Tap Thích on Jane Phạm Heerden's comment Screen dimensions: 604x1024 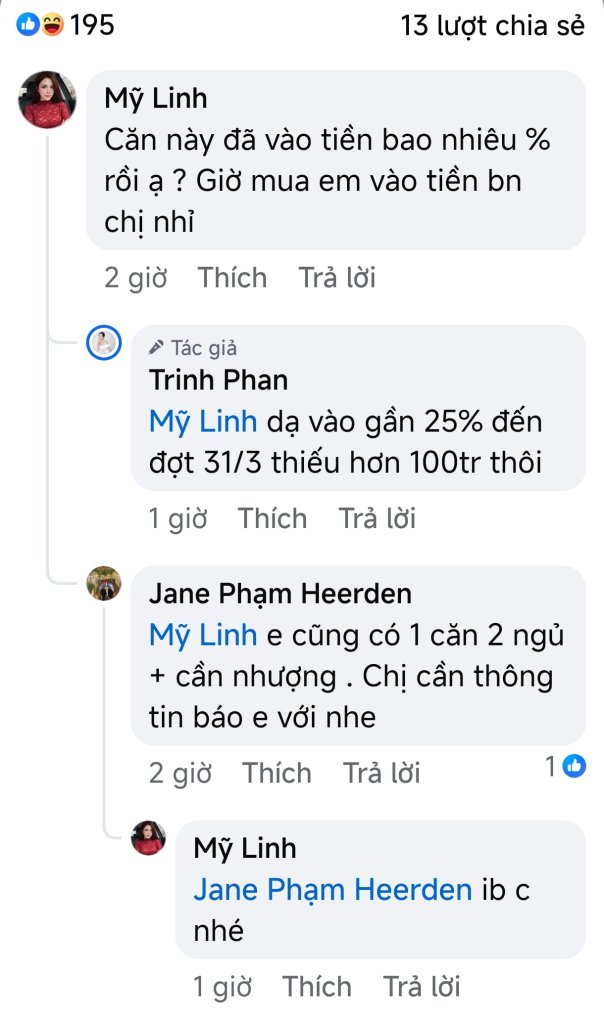tap(277, 773)
